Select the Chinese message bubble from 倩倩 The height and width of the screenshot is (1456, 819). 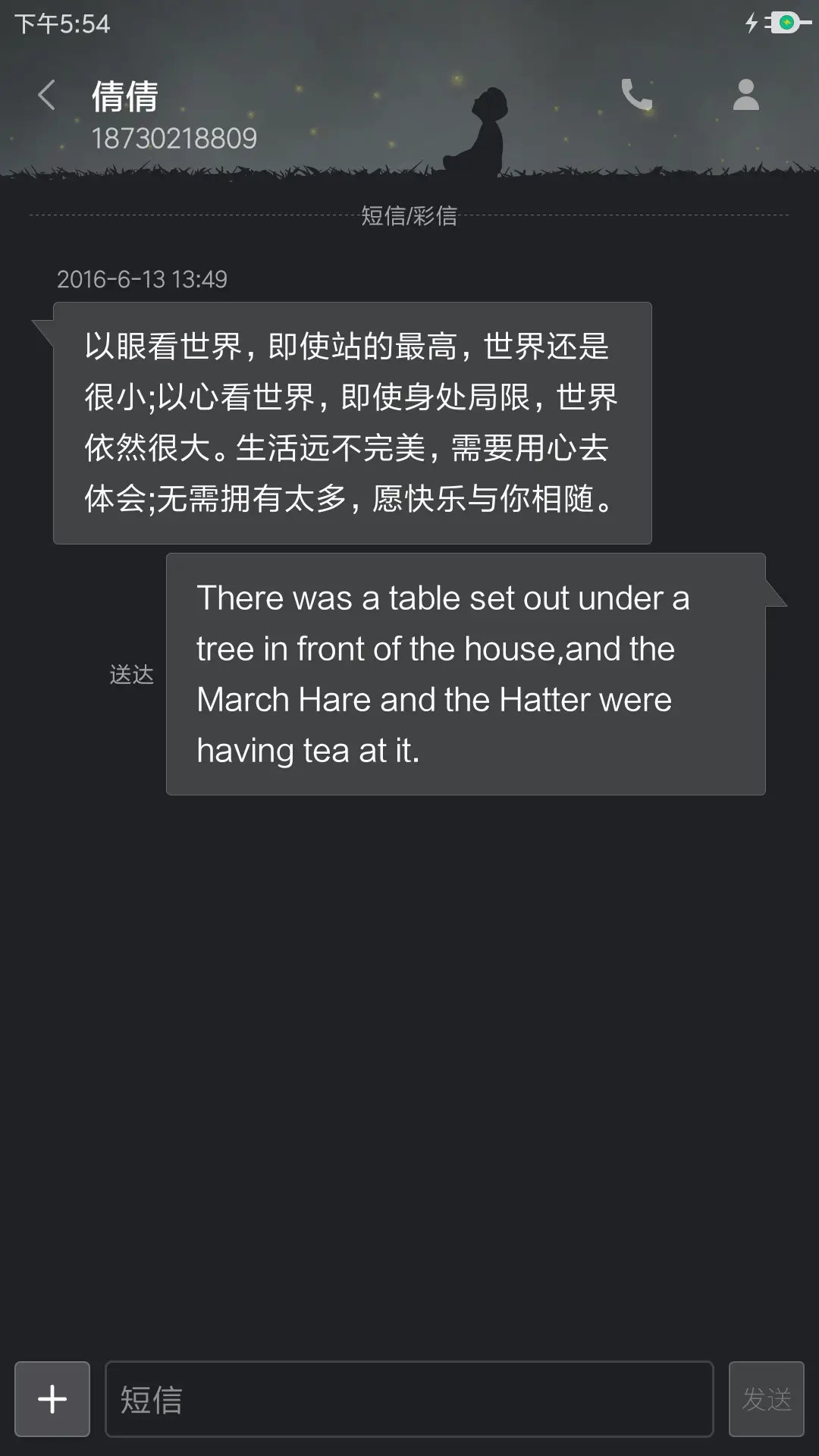click(351, 422)
